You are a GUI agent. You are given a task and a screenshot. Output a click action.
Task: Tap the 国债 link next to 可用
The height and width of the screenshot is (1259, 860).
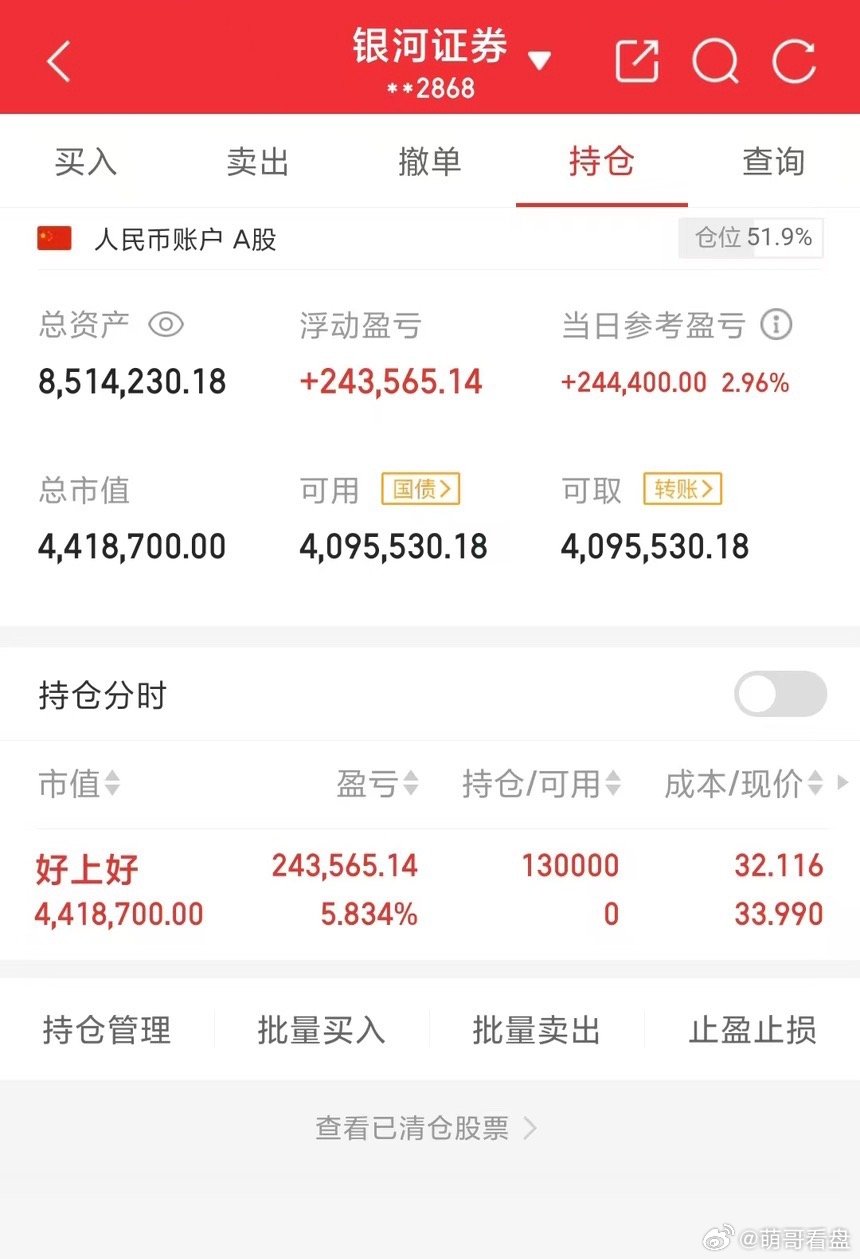coord(420,489)
